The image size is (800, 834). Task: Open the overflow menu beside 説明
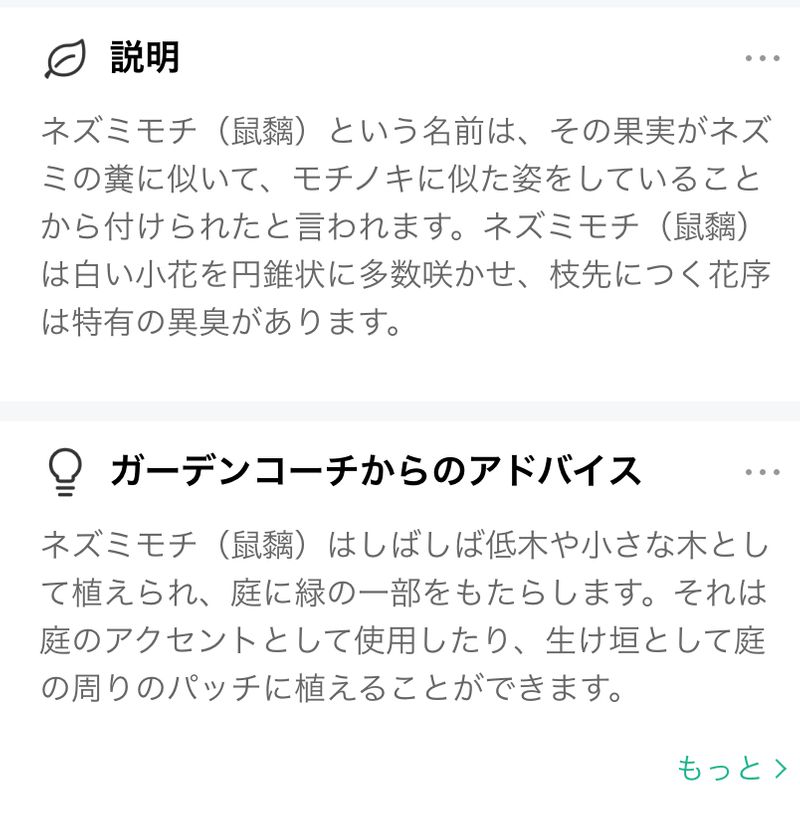(762, 59)
